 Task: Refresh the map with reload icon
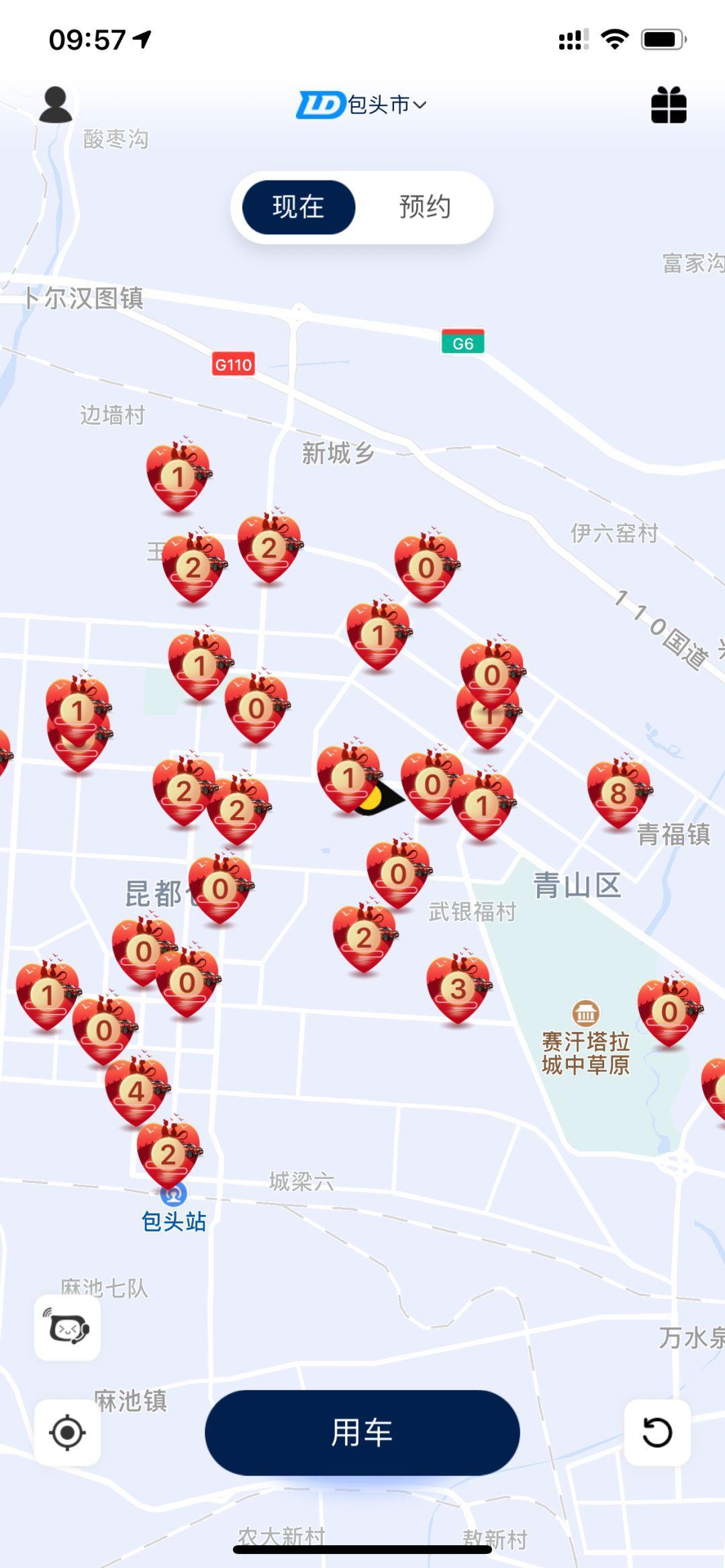(x=657, y=1432)
